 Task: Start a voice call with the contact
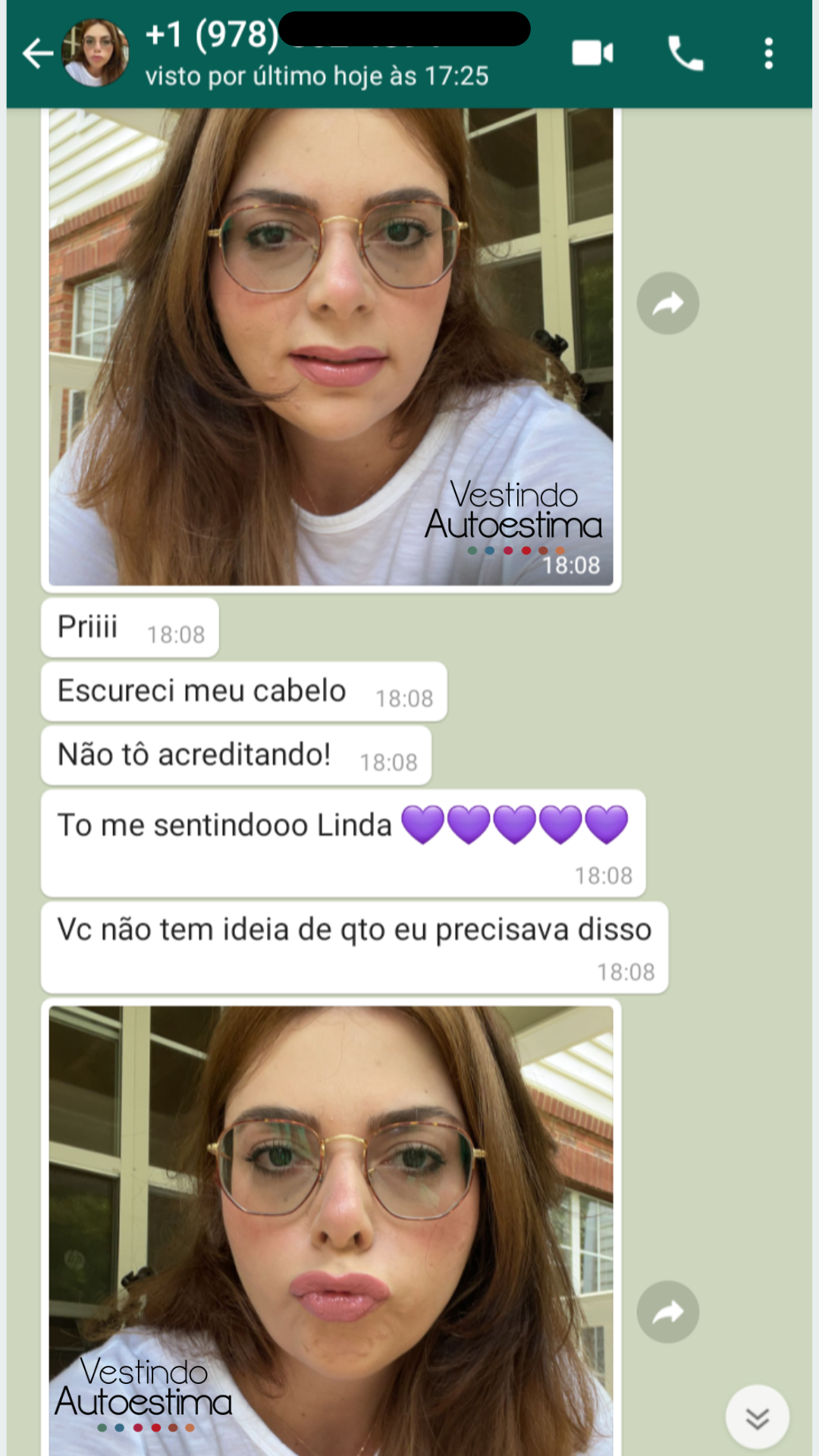(685, 52)
